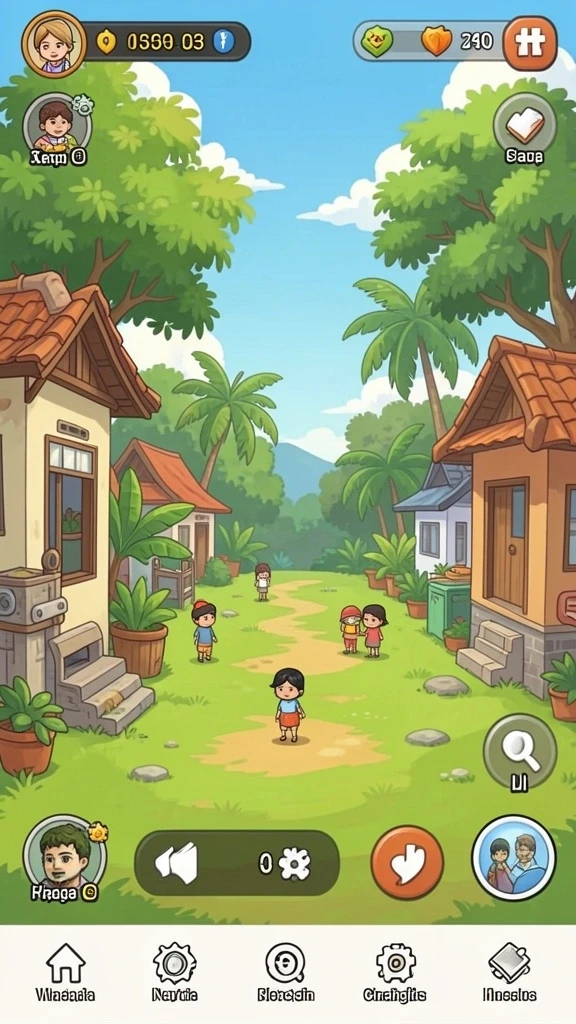Open the last tab with the stacked cards icon
576x1024 pixels.
pos(509,972)
